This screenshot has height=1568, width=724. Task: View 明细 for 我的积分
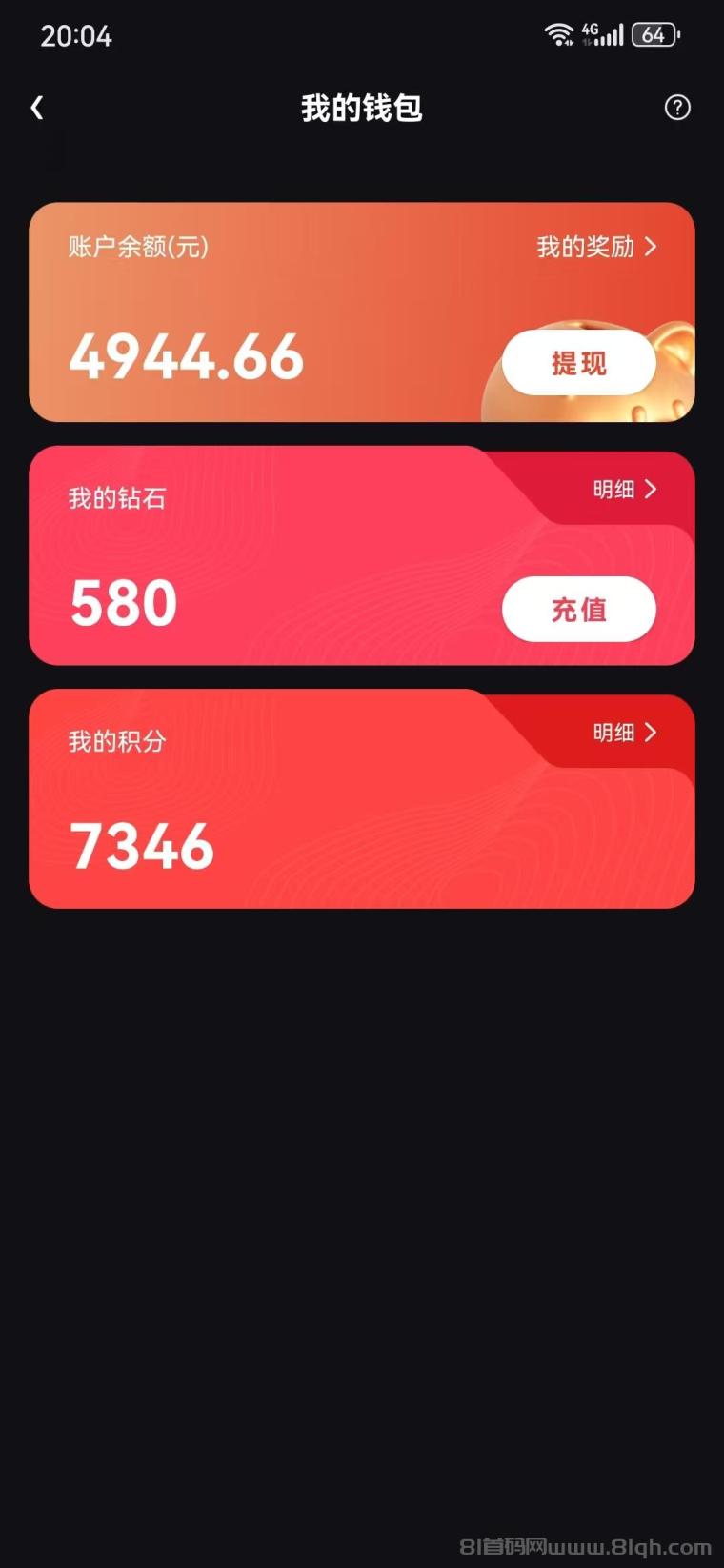(x=624, y=733)
